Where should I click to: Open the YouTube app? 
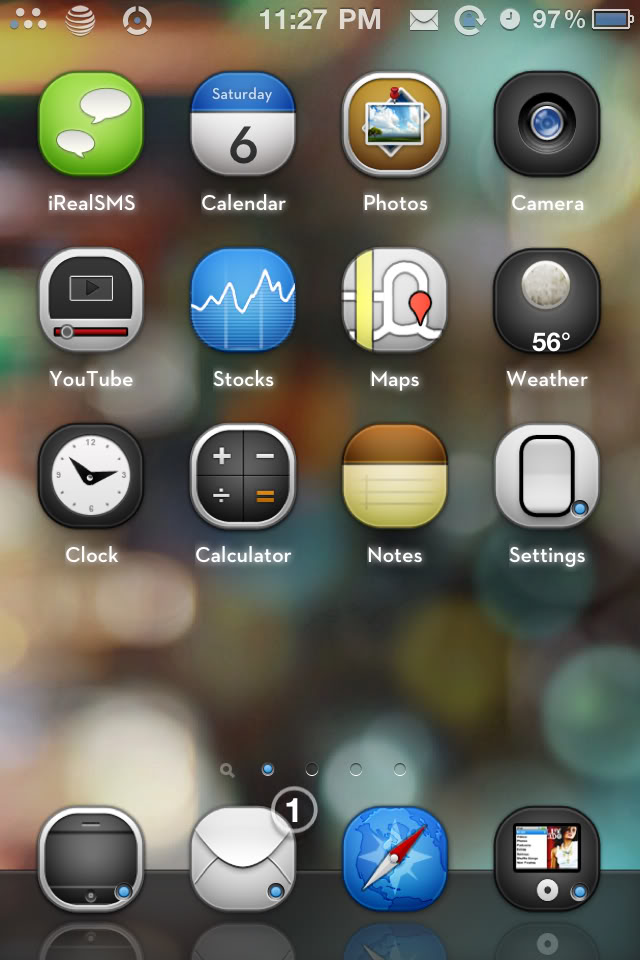click(x=91, y=300)
